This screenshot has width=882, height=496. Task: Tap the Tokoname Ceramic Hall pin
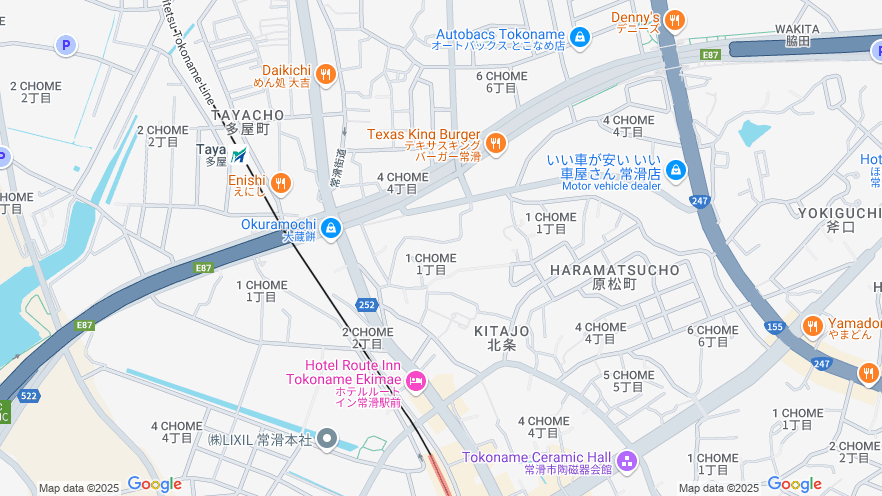click(x=627, y=461)
